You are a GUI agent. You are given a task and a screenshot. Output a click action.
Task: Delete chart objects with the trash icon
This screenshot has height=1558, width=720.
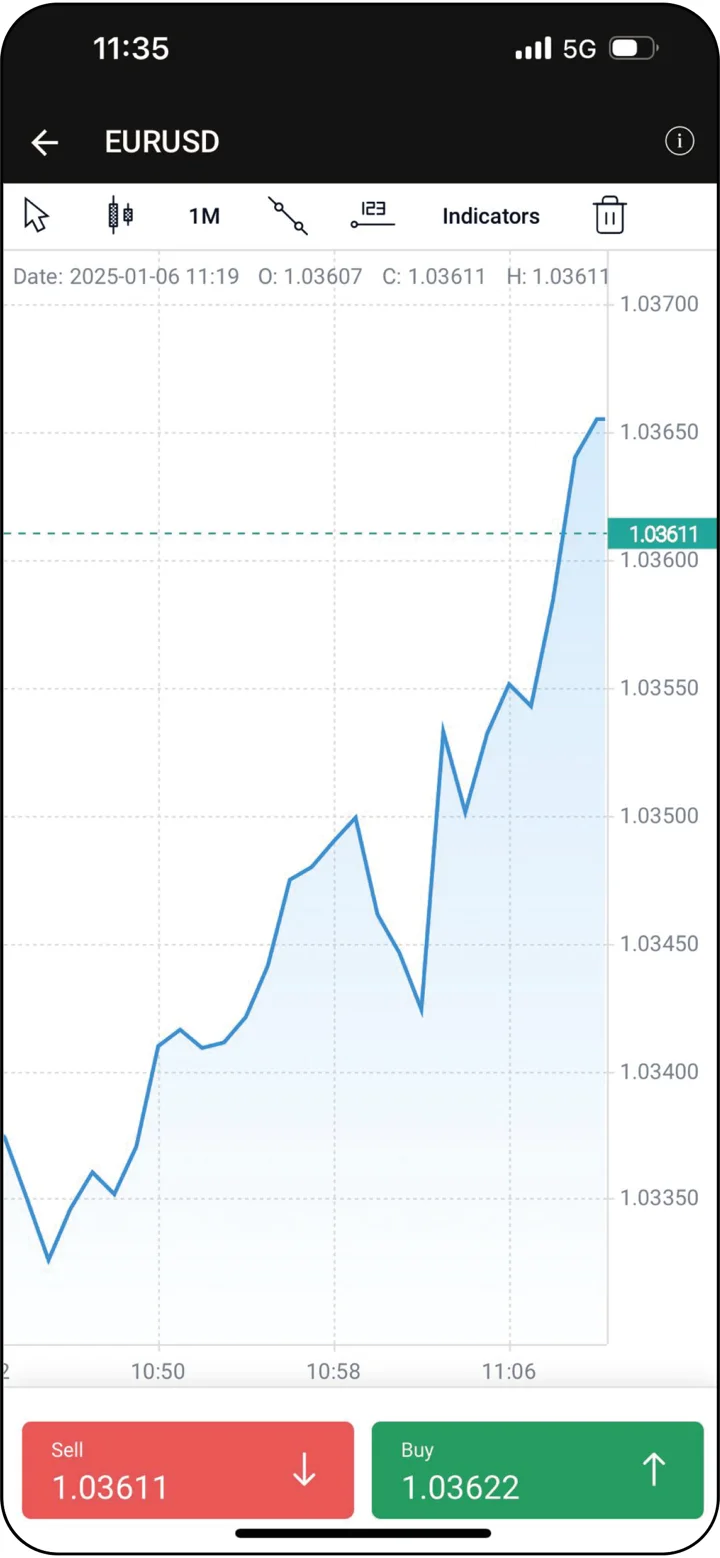[x=609, y=215]
